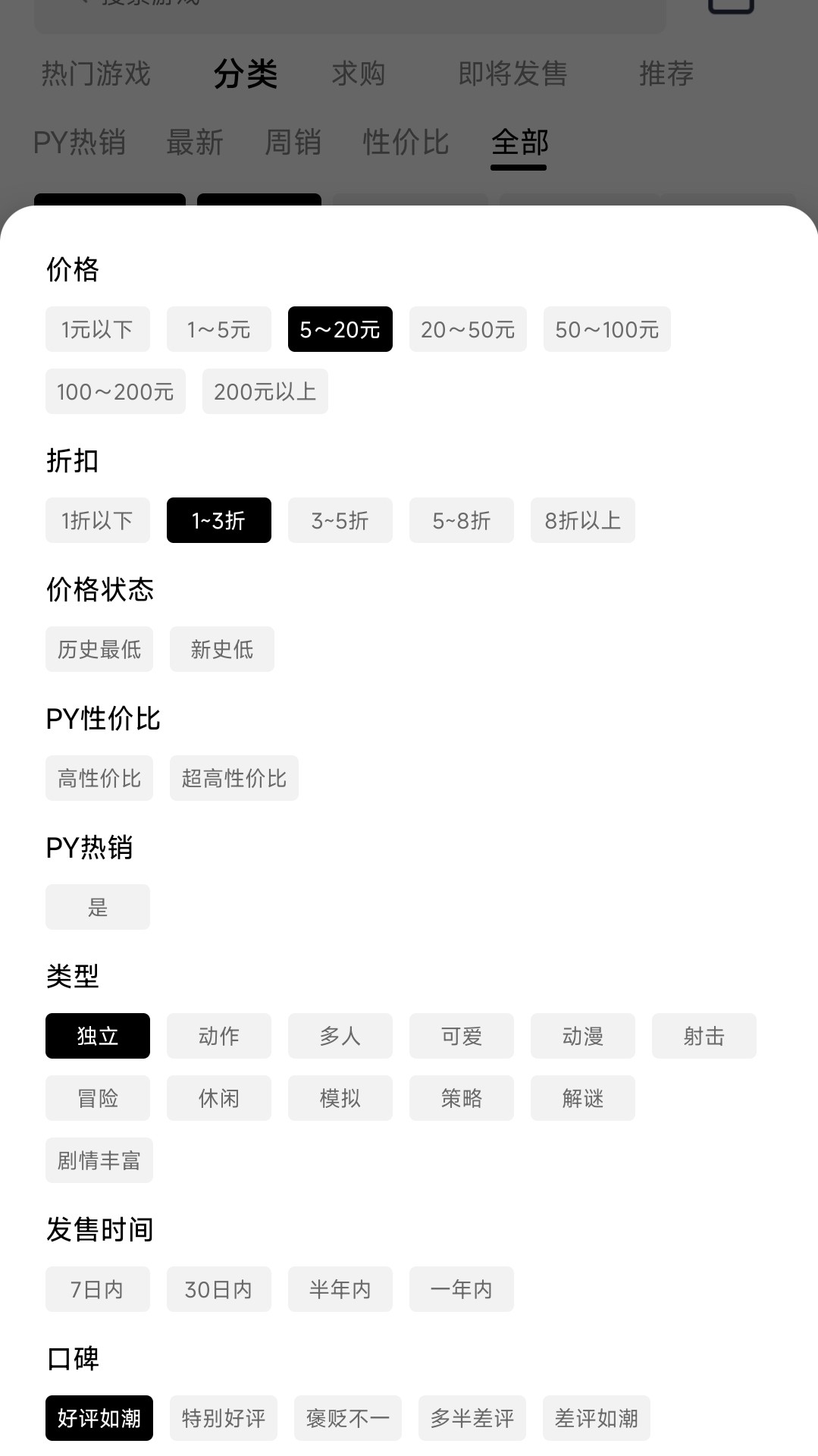Select the 剧情丰富 type chip
Image resolution: width=818 pixels, height=1456 pixels.
99,1160
